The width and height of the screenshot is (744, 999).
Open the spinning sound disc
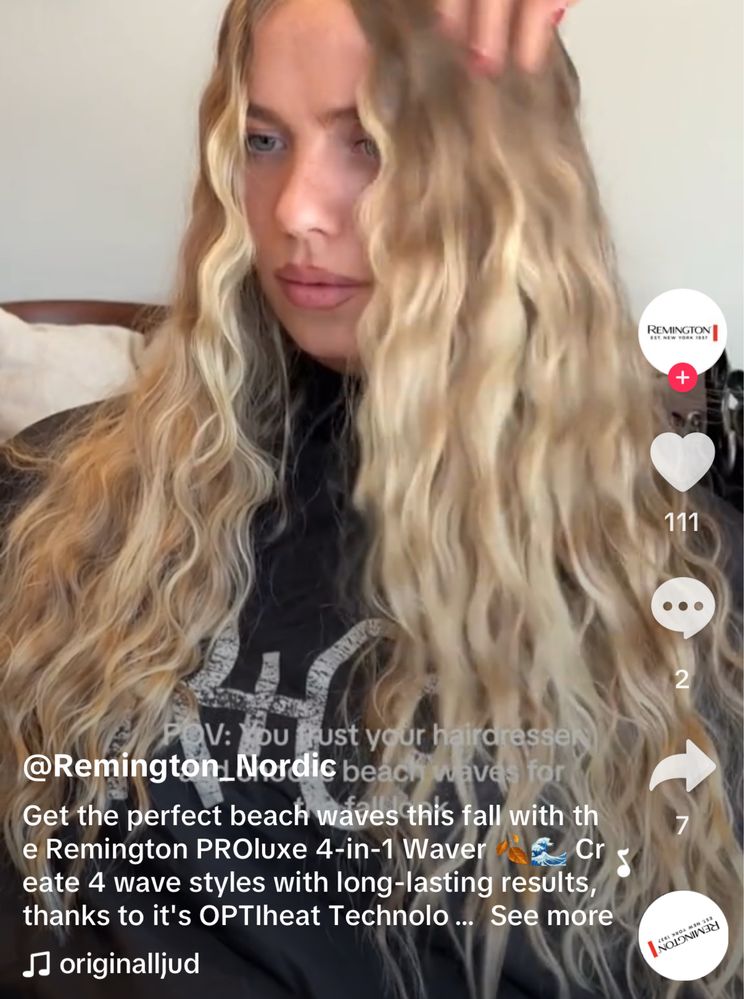click(683, 937)
